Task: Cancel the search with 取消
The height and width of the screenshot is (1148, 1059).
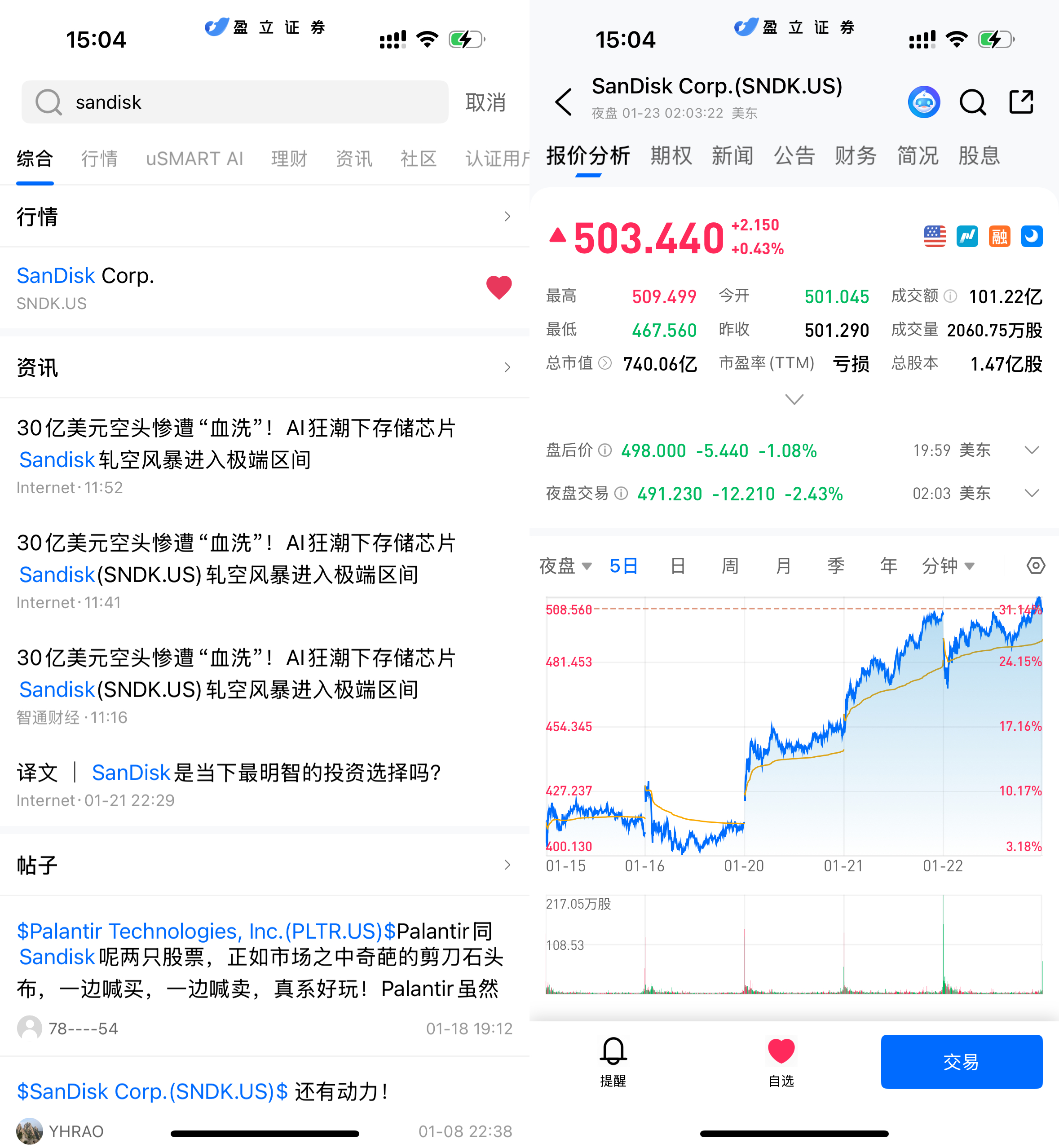Action: pos(485,102)
